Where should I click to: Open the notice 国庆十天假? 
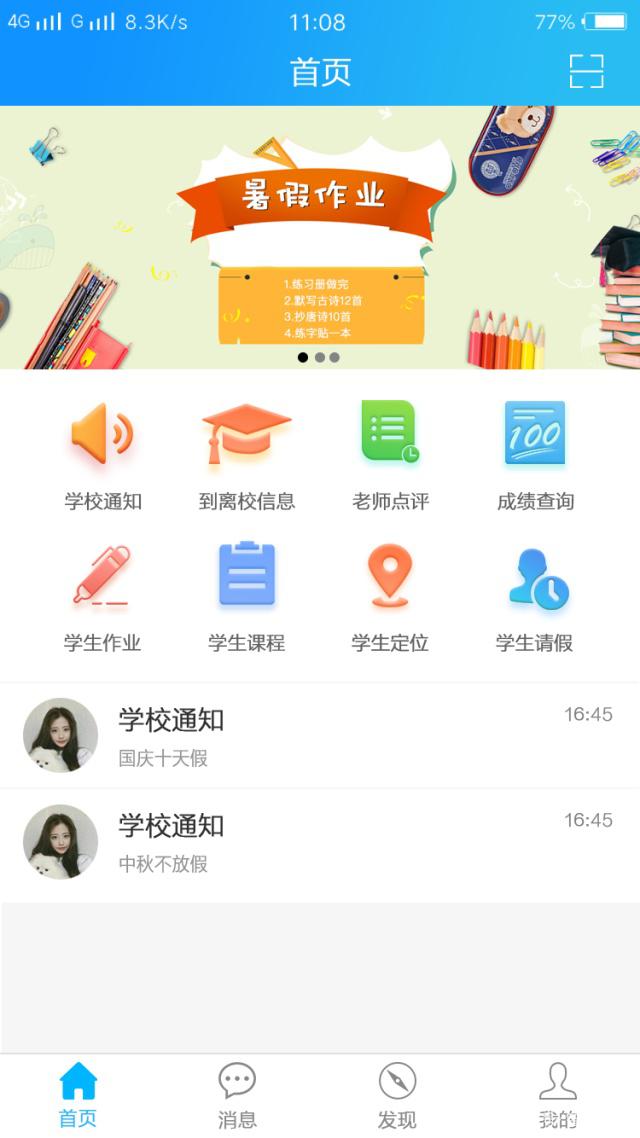pos(320,736)
